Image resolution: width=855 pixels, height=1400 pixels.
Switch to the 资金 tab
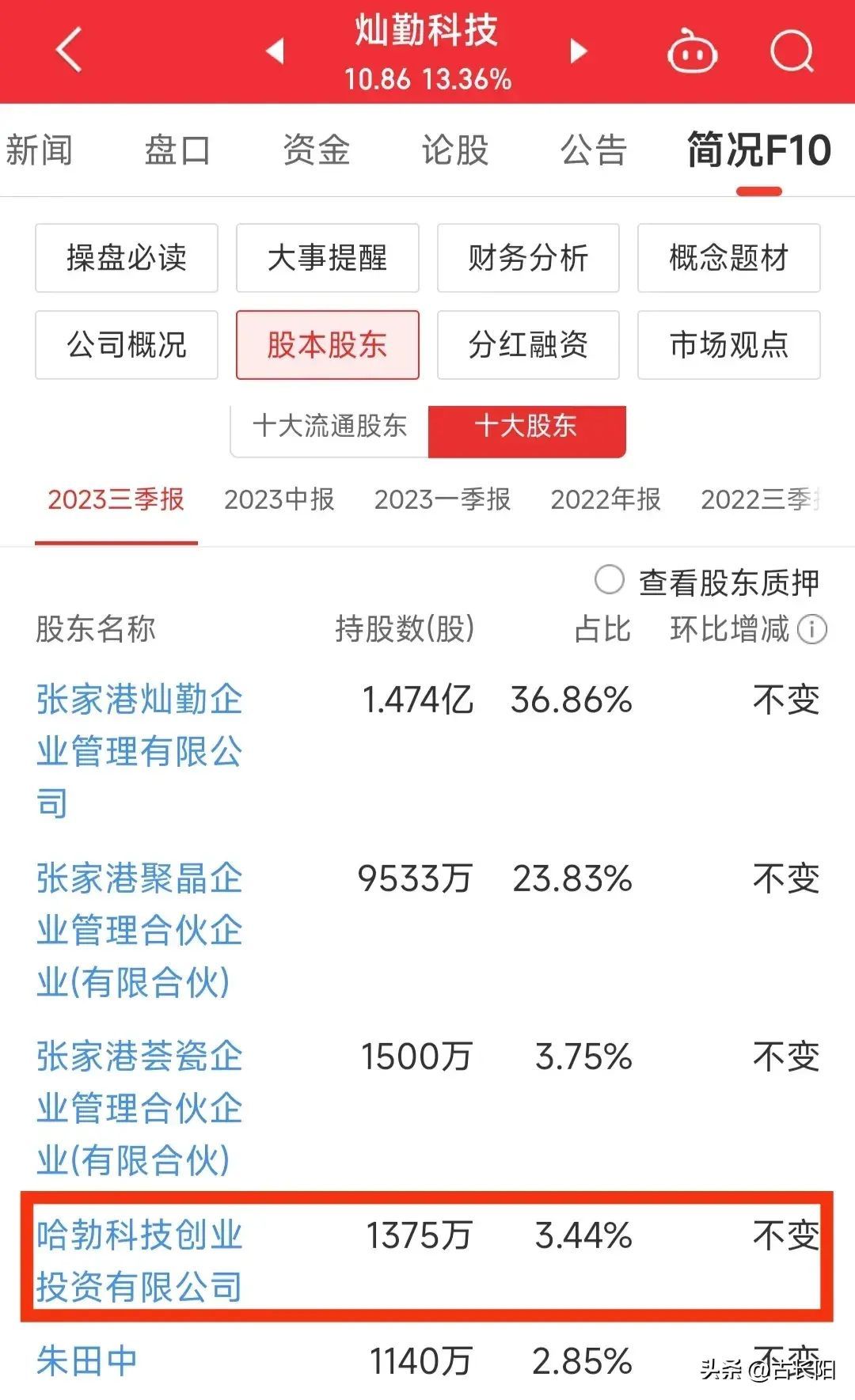click(x=316, y=150)
